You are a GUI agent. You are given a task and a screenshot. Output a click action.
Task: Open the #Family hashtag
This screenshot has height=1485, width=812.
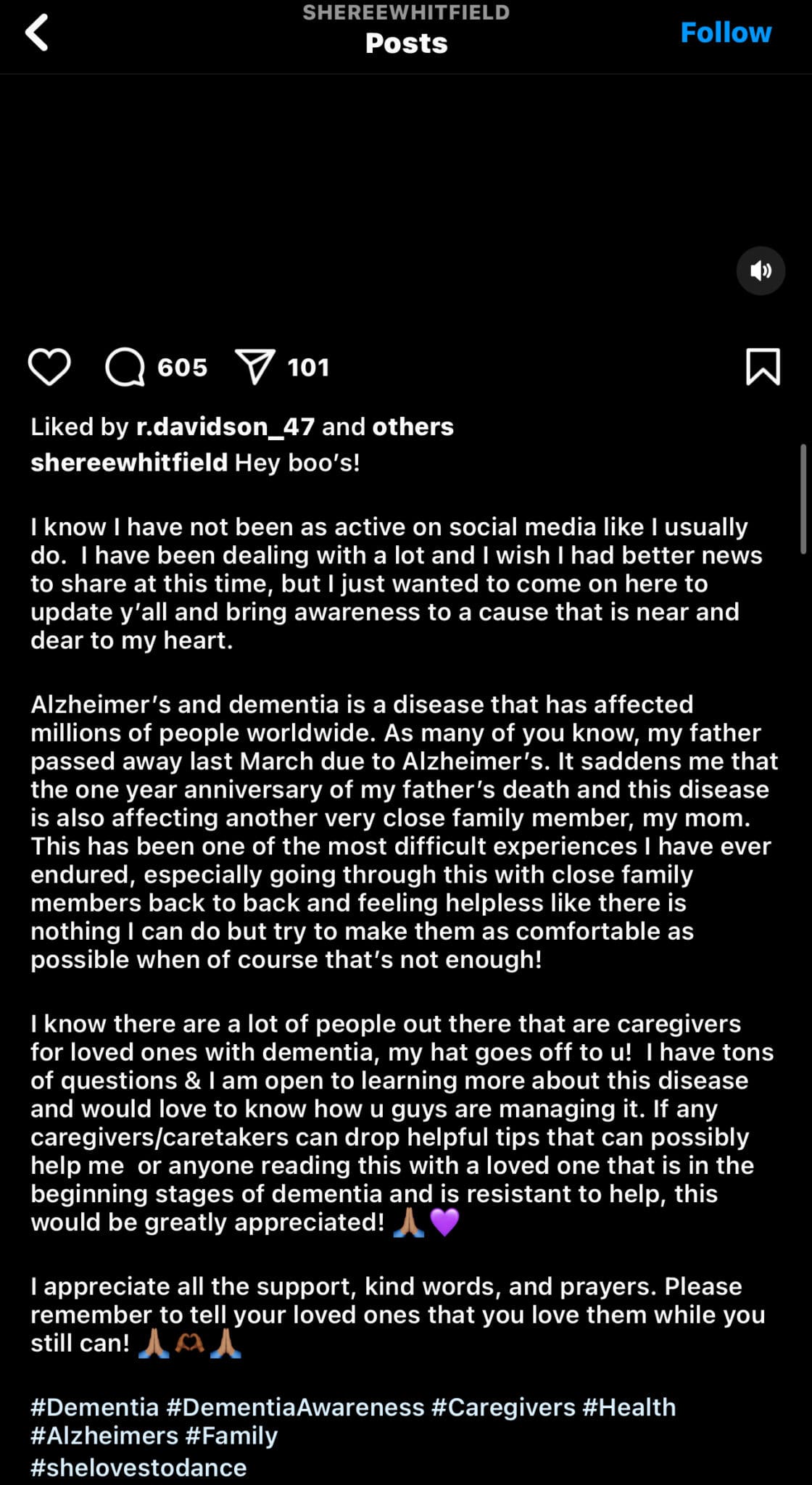click(231, 1436)
